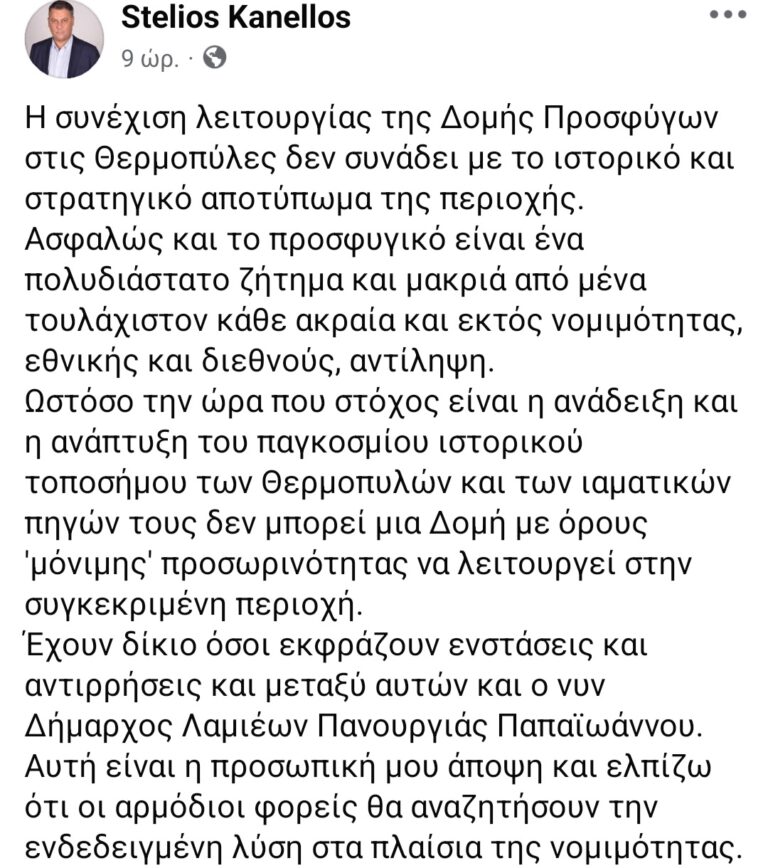Open the post's 9-hour timestamp
Viewport: 768px width, 868px height.
coord(149,58)
